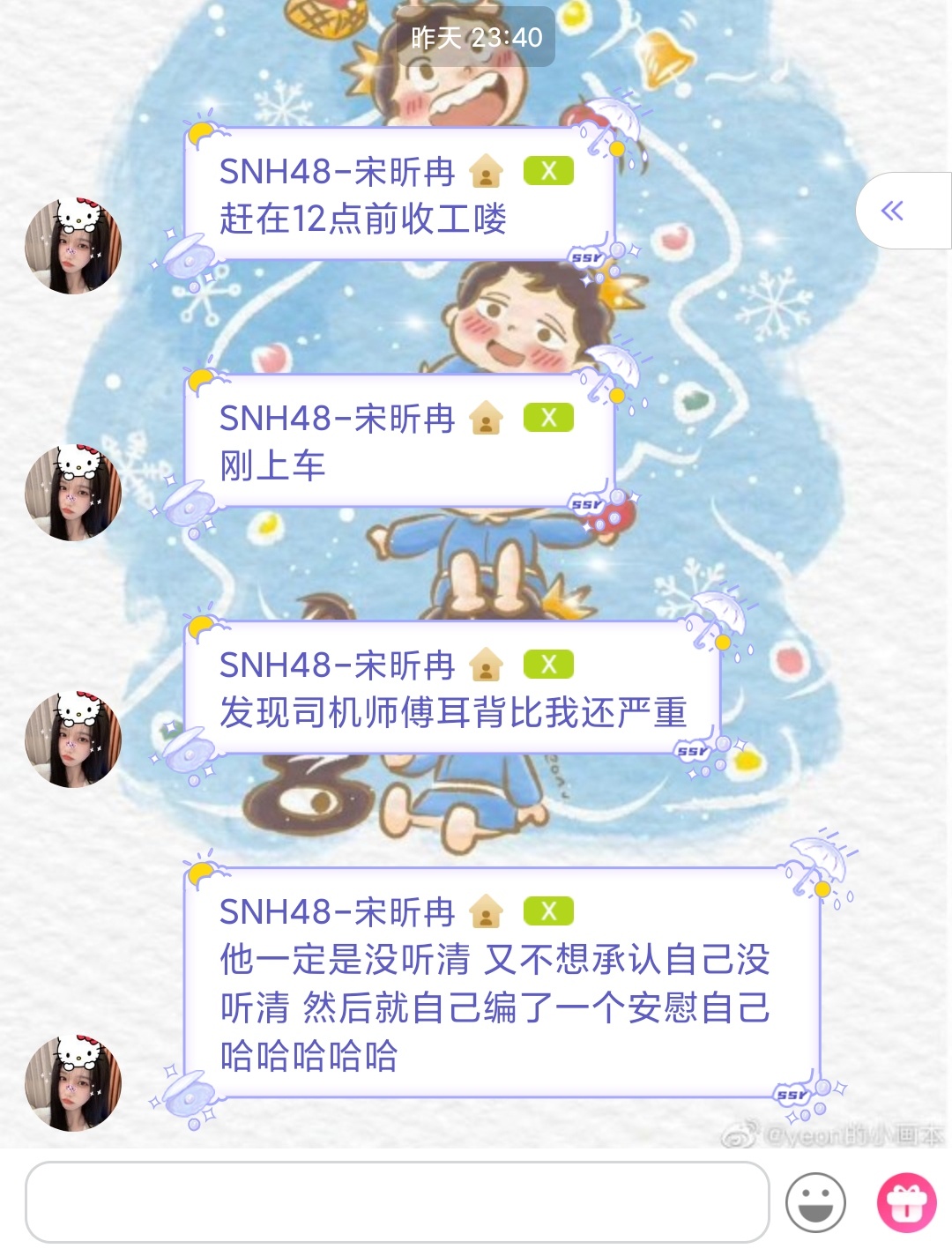
Task: Open avatar beside message 发现司机师傅耳背比我还严重
Action: click(x=73, y=739)
